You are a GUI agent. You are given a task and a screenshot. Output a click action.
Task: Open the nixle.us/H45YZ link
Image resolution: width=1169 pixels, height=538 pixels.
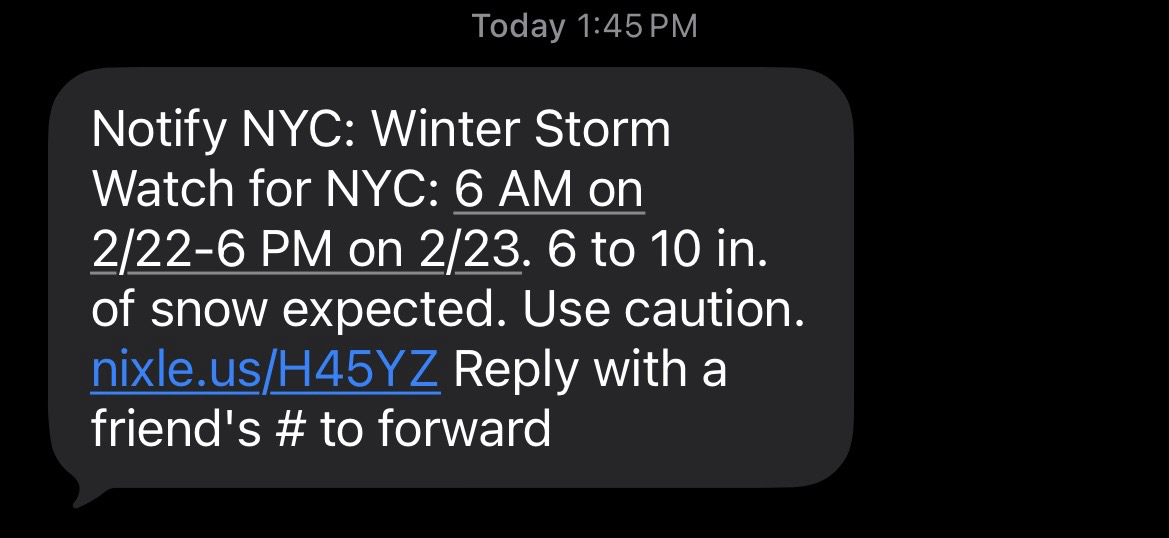click(264, 371)
